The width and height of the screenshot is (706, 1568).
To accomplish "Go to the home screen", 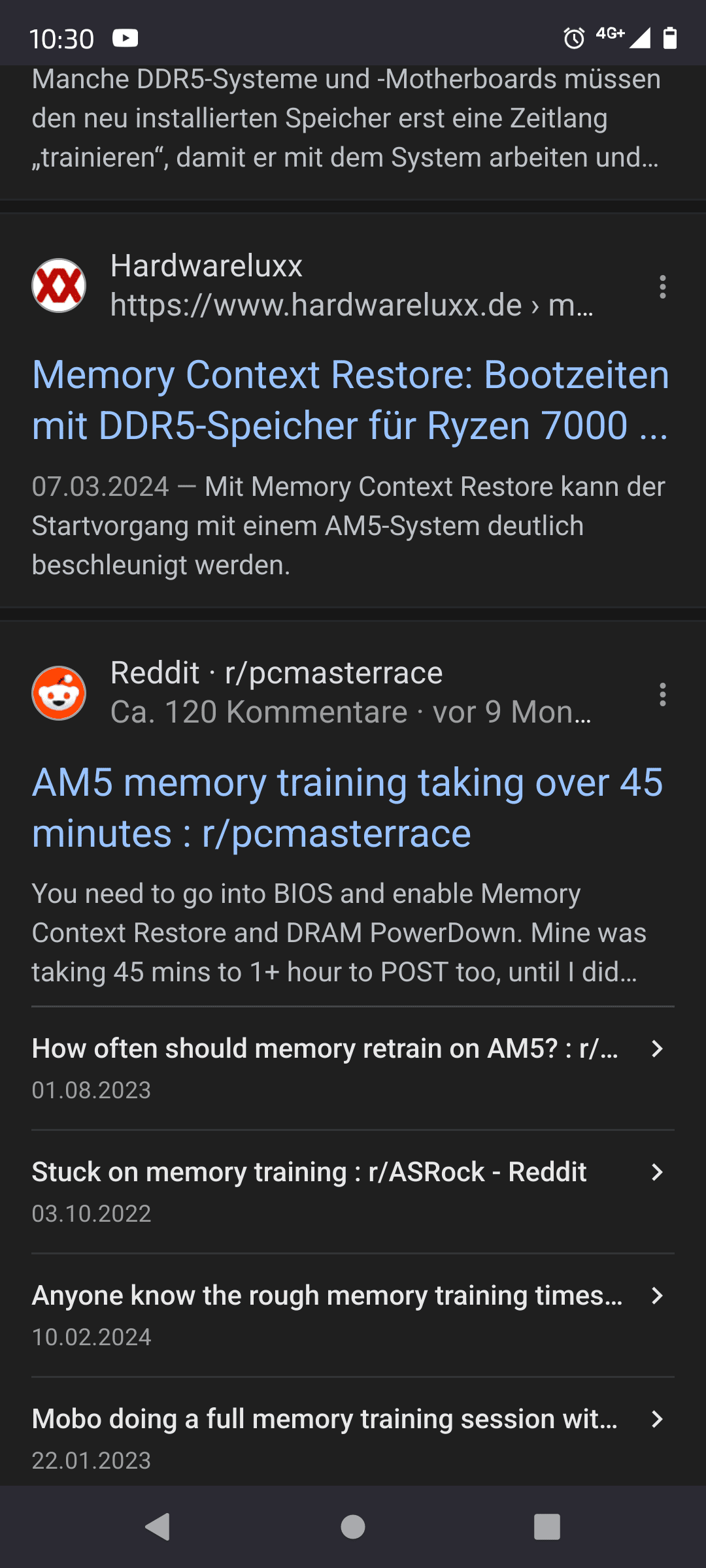I will point(353,1527).
